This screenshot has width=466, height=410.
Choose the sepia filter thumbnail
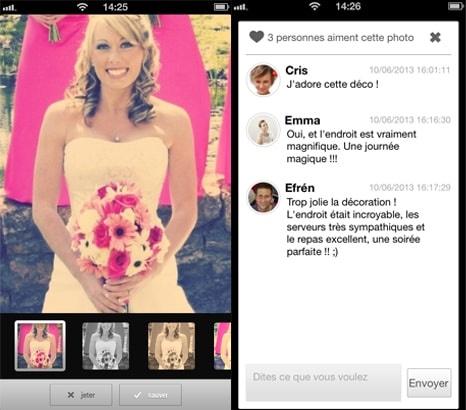coord(171,346)
